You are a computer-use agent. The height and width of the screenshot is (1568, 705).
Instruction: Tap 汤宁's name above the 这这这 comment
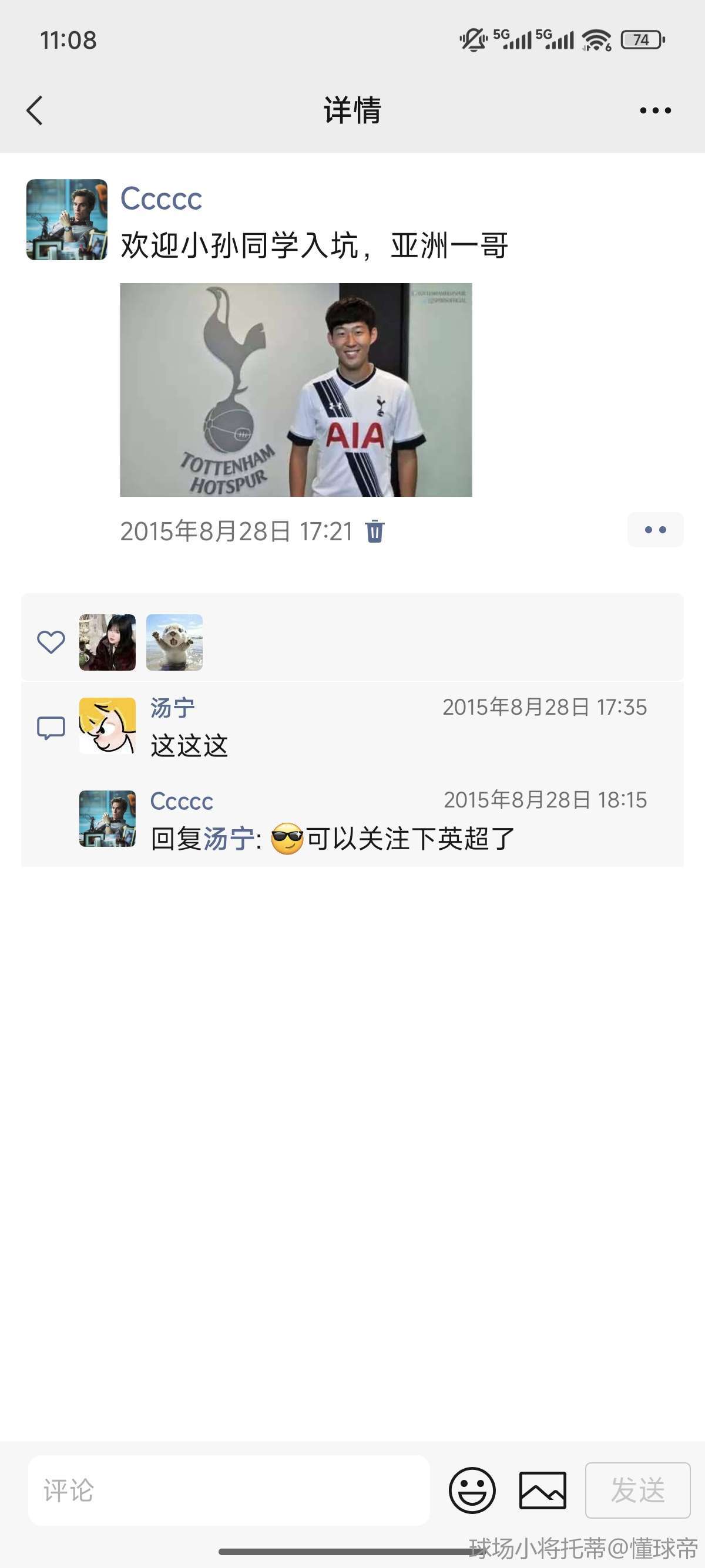pyautogui.click(x=172, y=708)
